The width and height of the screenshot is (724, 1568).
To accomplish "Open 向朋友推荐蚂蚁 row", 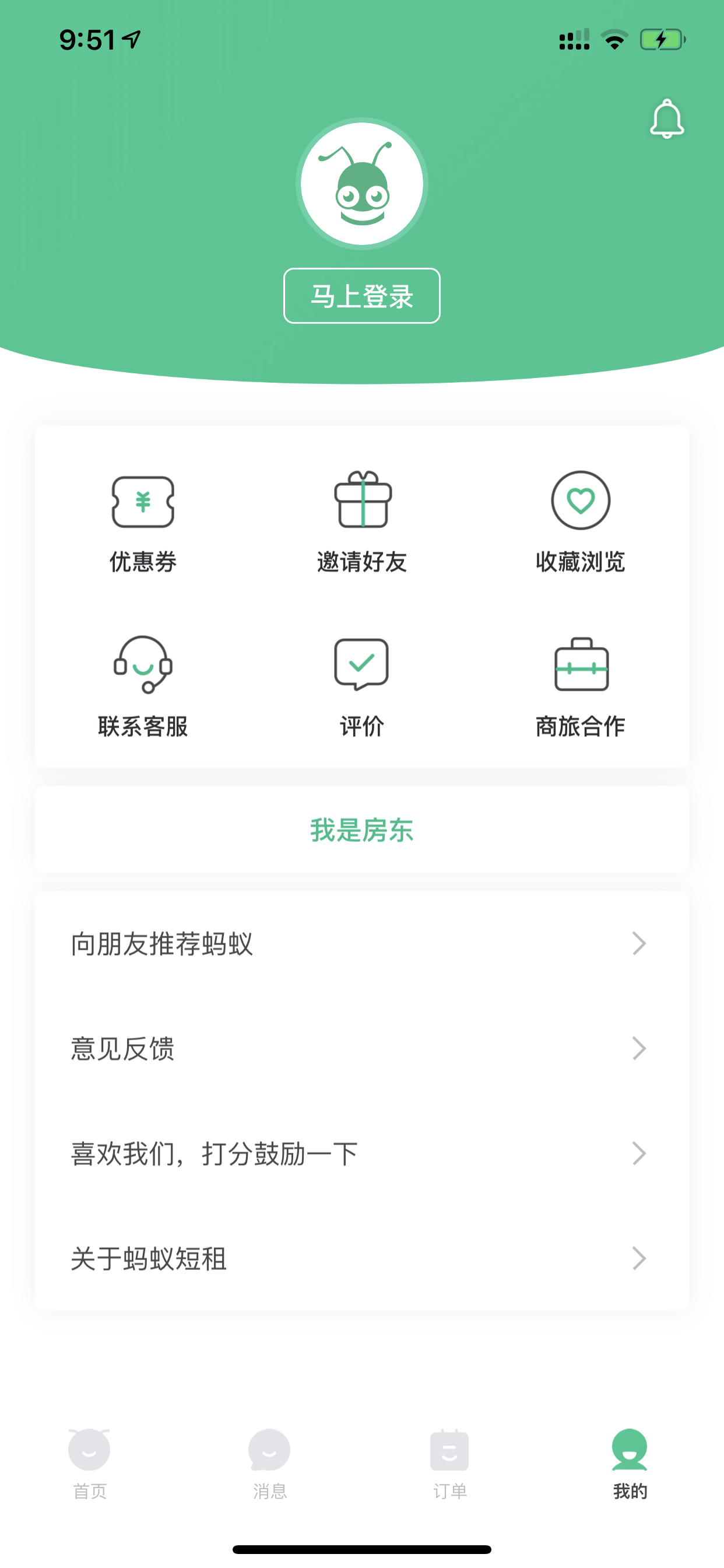I will pyautogui.click(x=362, y=943).
